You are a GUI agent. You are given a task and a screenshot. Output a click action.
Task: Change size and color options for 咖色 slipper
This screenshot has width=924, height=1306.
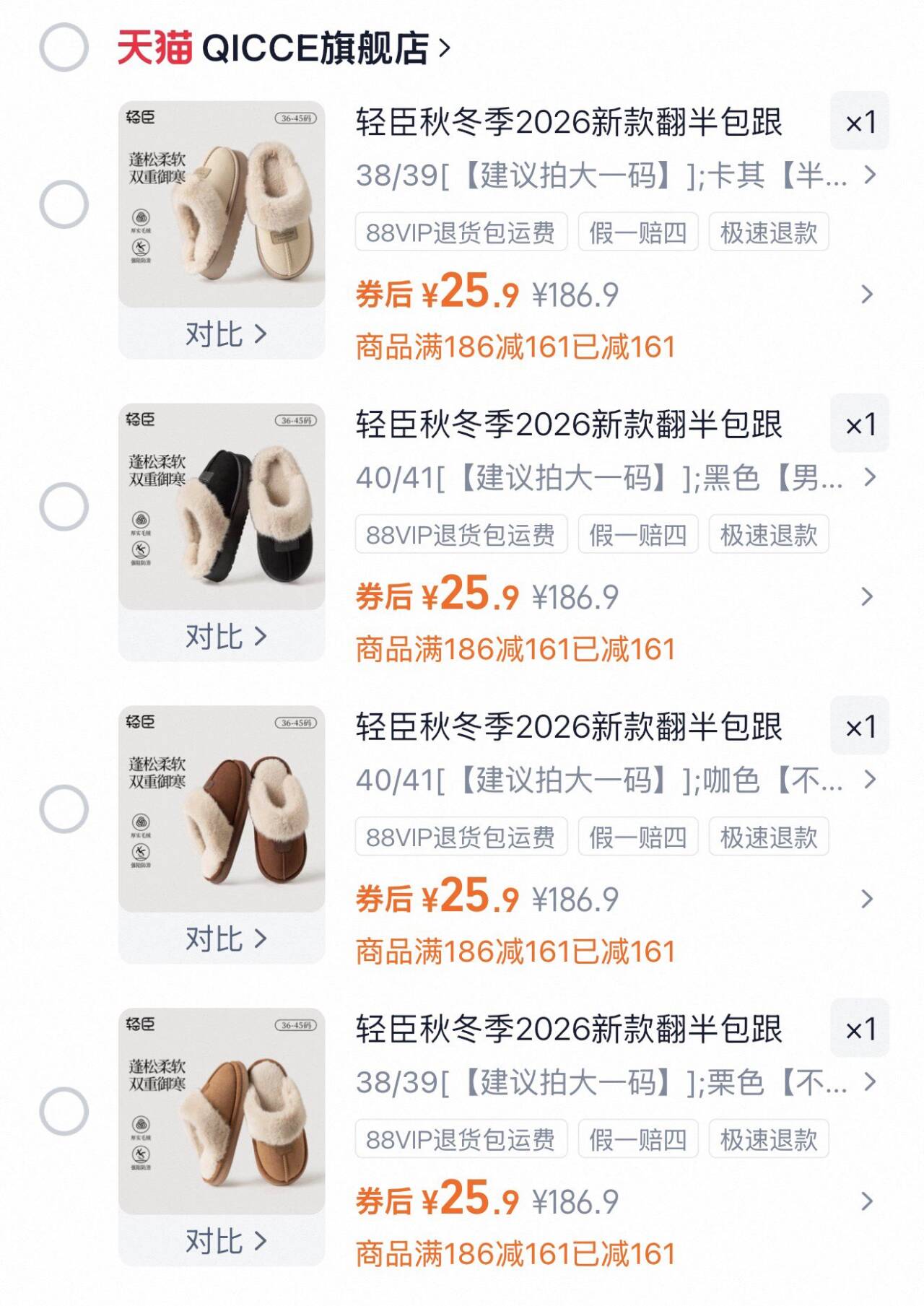pyautogui.click(x=614, y=780)
